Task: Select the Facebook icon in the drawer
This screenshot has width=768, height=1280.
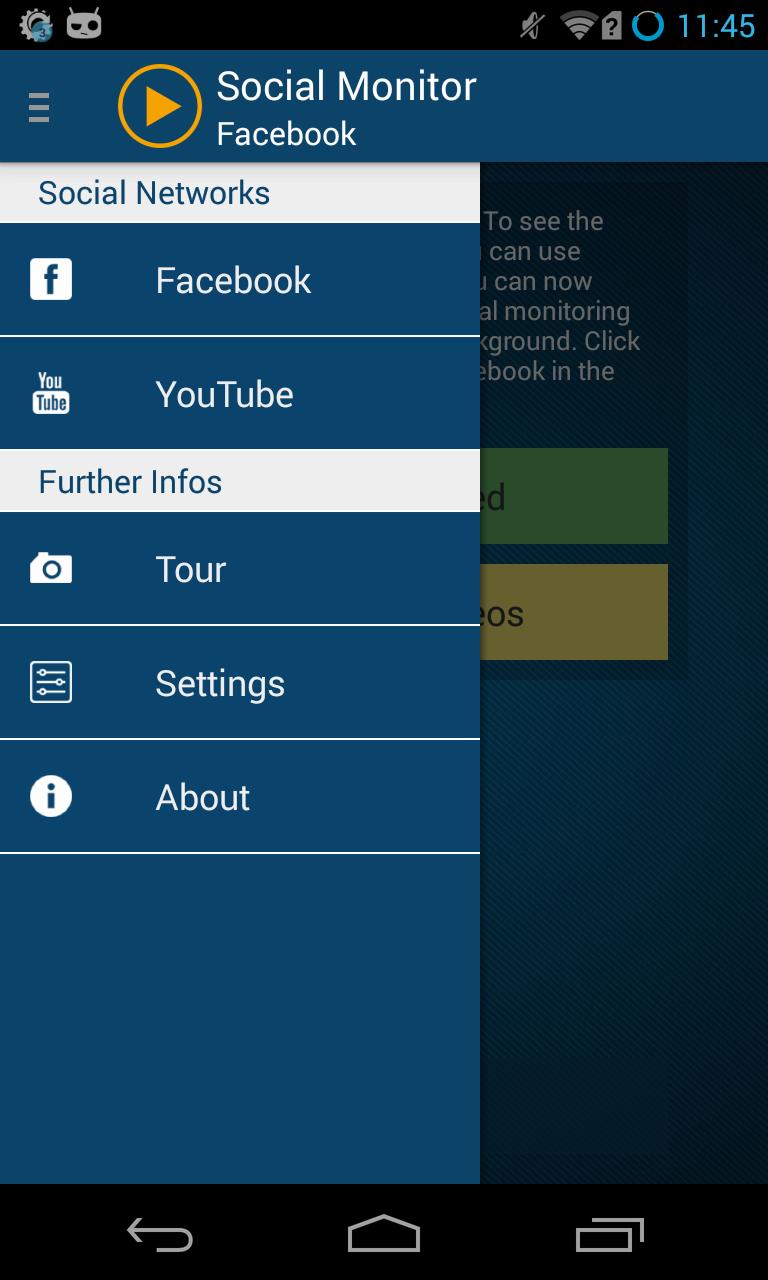Action: point(50,280)
